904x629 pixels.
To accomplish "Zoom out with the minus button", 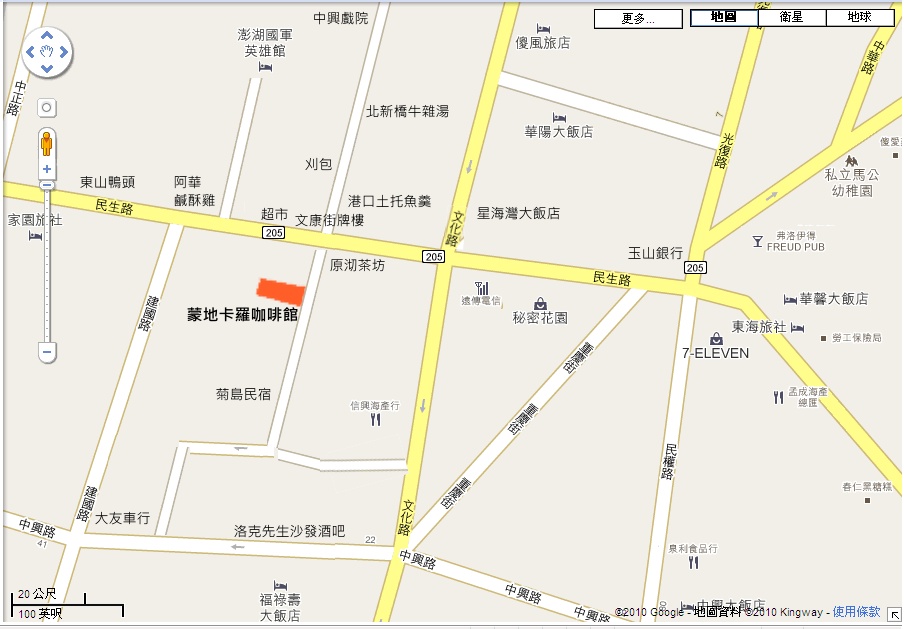I will tap(46, 351).
